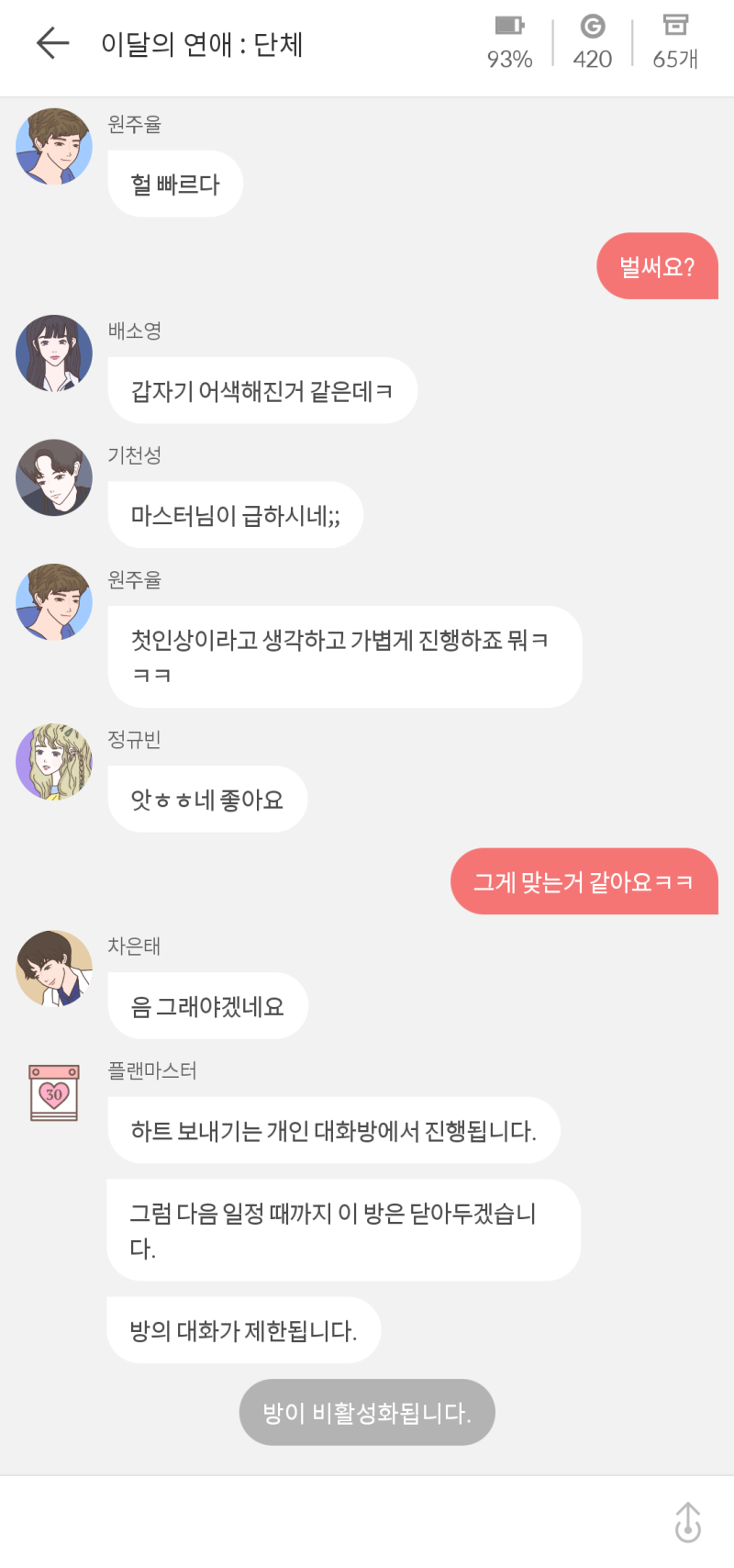Tap 원주율's profile picture

click(54, 146)
